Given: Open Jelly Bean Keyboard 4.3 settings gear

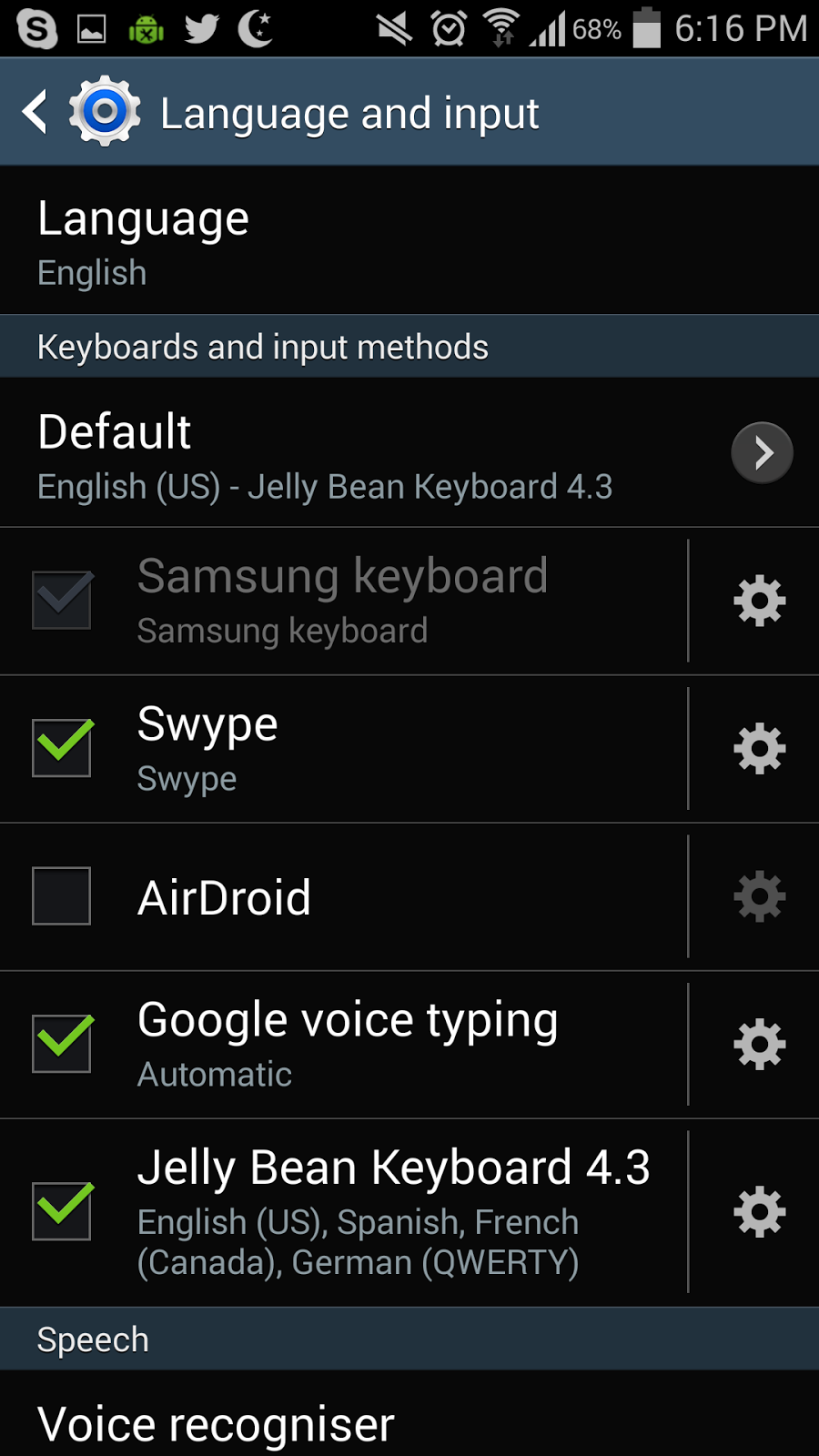Looking at the screenshot, I should pyautogui.click(x=758, y=1210).
